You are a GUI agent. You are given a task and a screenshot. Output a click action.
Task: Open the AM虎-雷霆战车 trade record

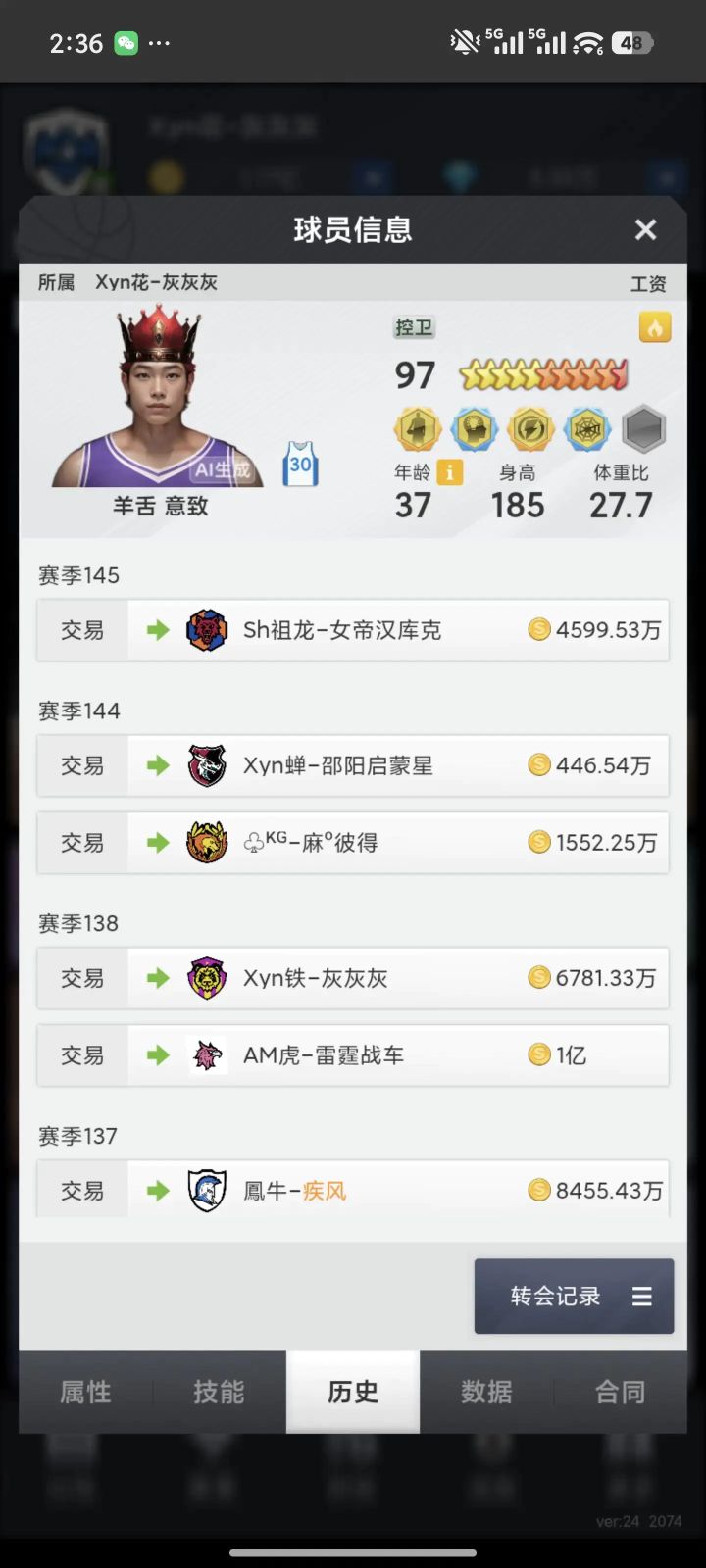[353, 1055]
